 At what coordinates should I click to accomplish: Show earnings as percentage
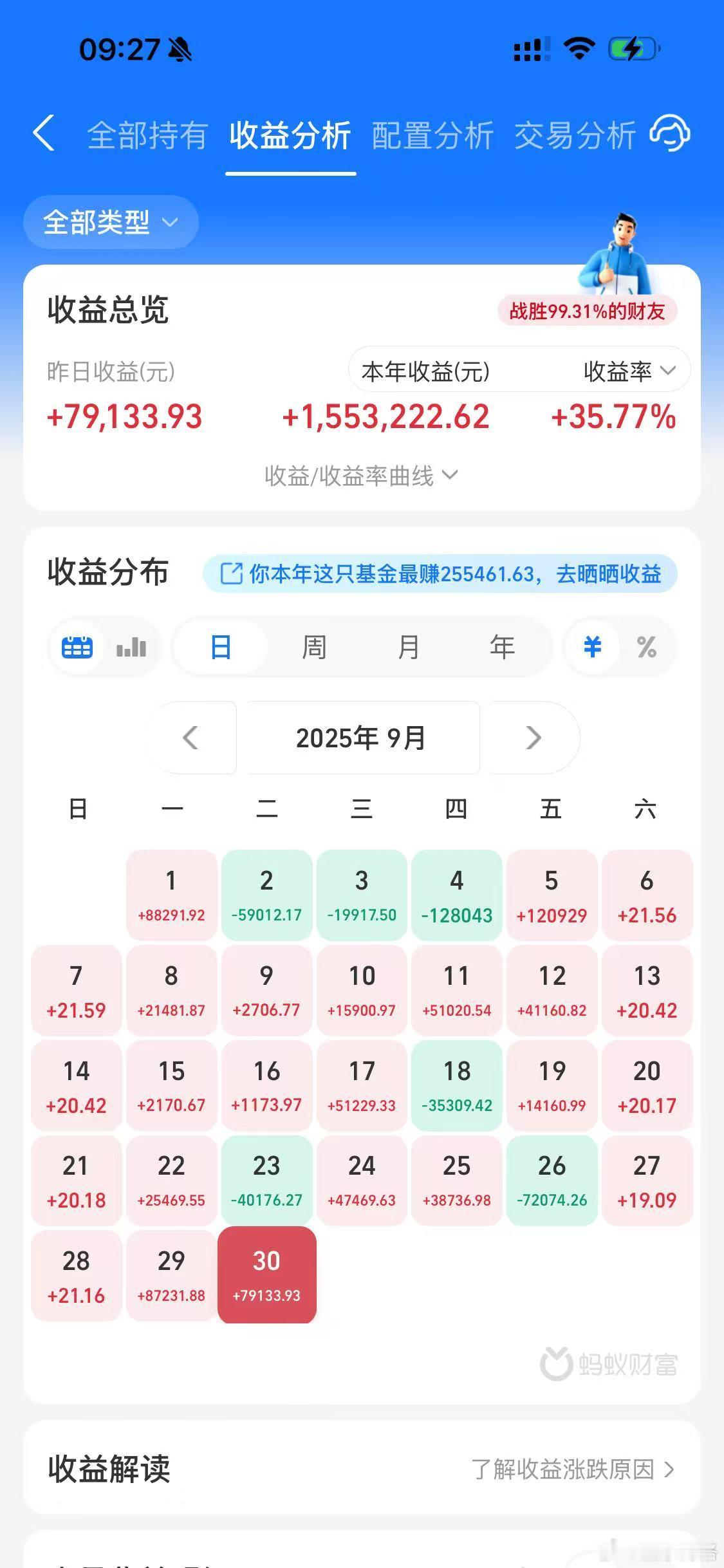coord(646,647)
